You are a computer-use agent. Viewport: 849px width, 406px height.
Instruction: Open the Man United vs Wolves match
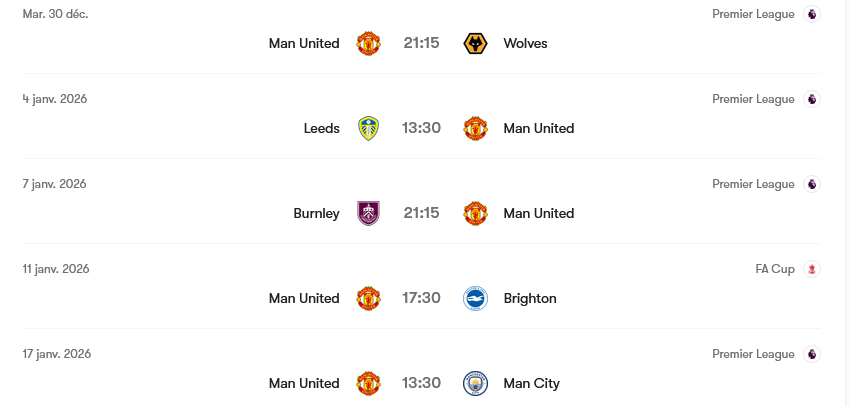[x=421, y=43]
